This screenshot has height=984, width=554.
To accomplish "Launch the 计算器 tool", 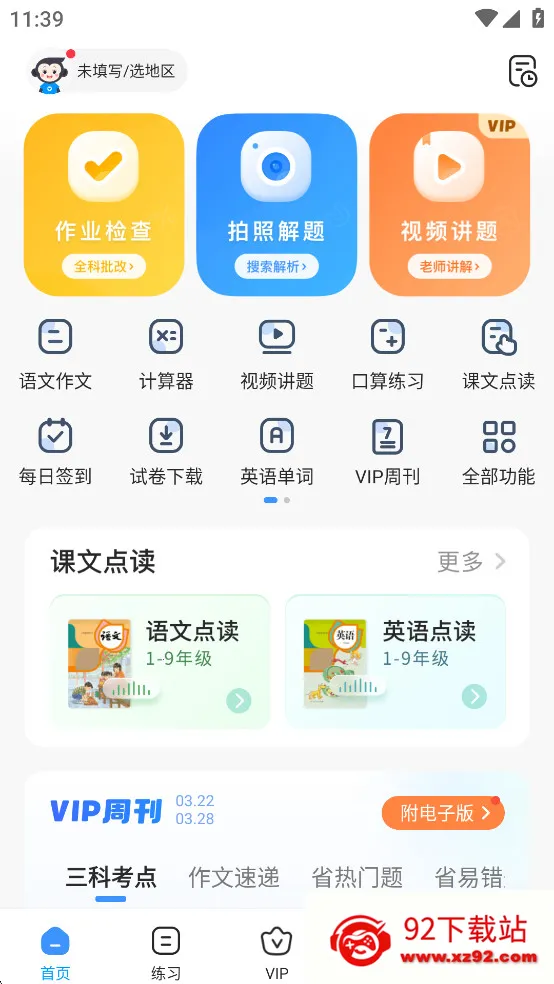I will (166, 355).
